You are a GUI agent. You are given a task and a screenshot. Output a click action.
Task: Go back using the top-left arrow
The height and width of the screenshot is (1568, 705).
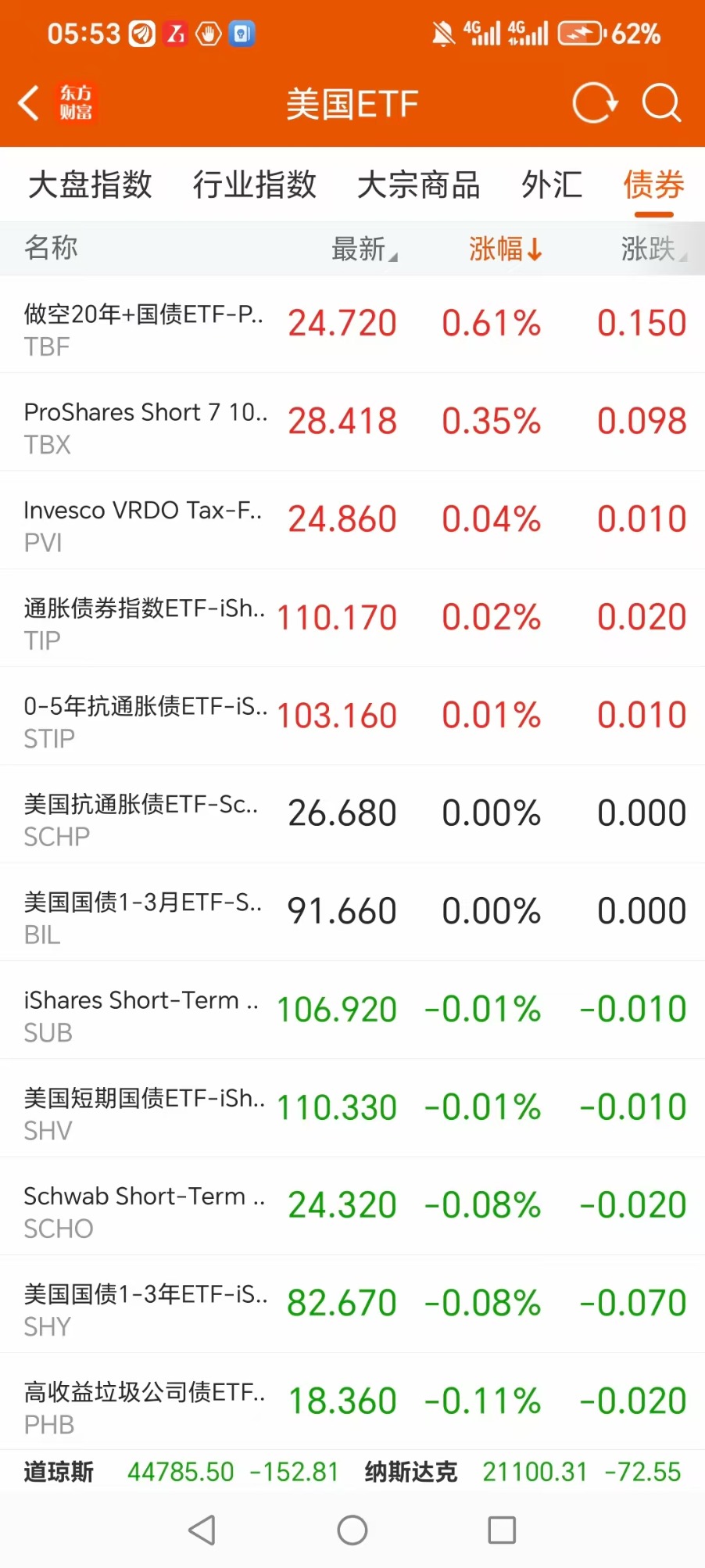[x=29, y=103]
